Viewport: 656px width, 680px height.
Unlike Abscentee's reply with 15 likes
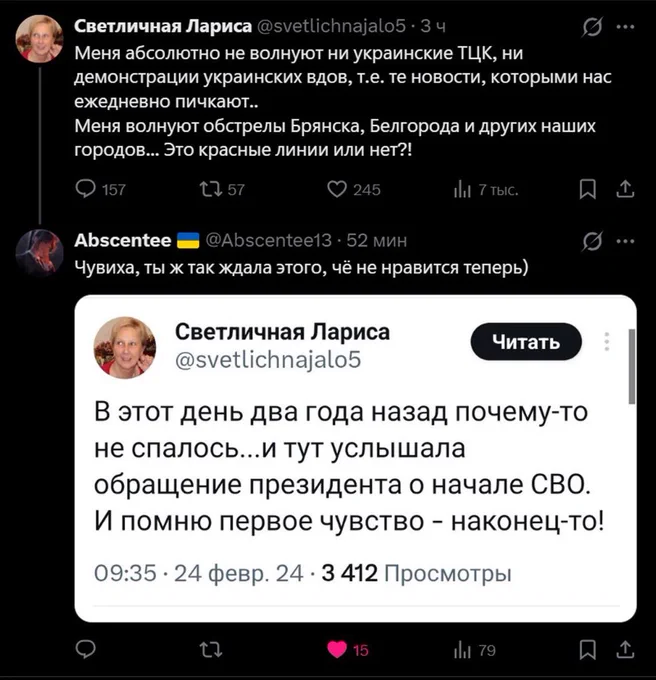click(338, 651)
